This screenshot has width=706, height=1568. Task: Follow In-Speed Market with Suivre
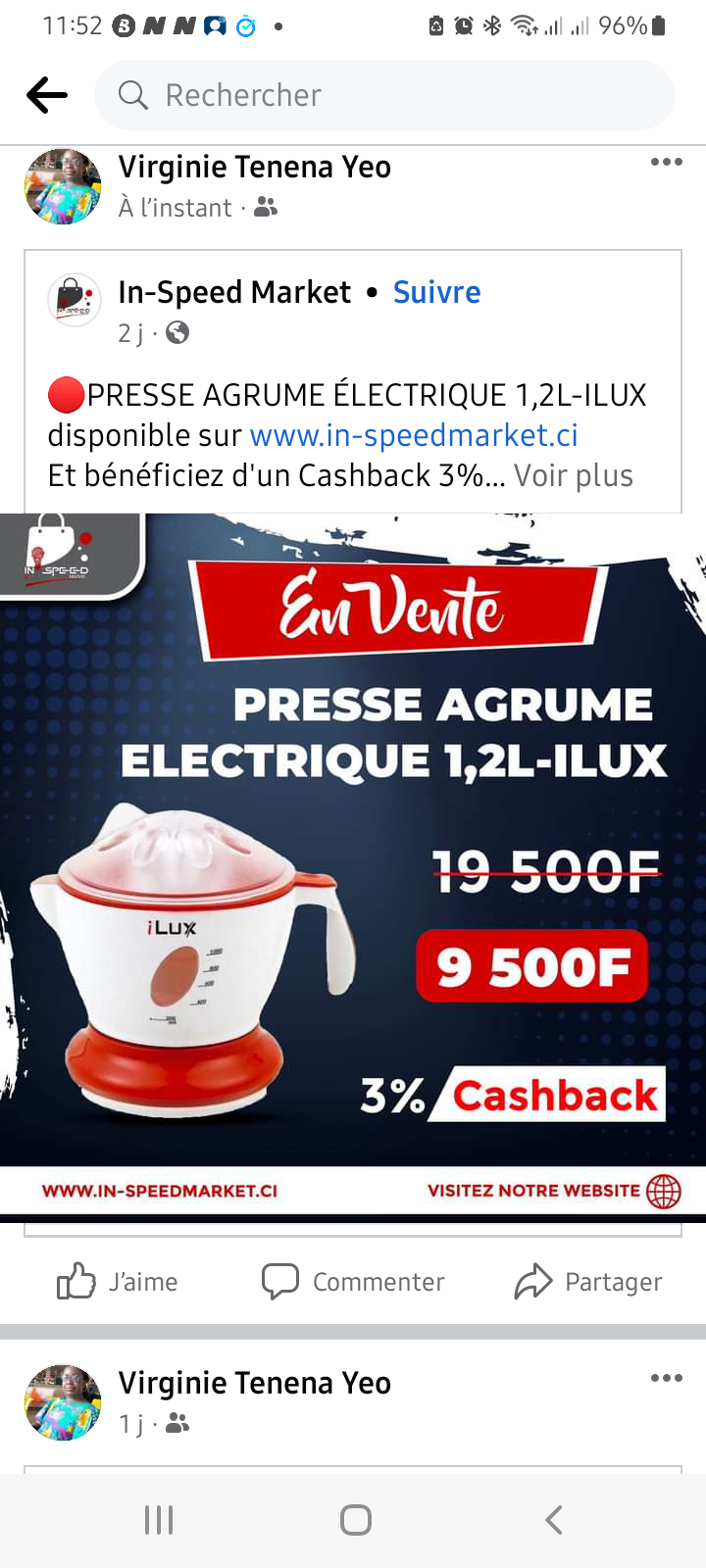[436, 292]
